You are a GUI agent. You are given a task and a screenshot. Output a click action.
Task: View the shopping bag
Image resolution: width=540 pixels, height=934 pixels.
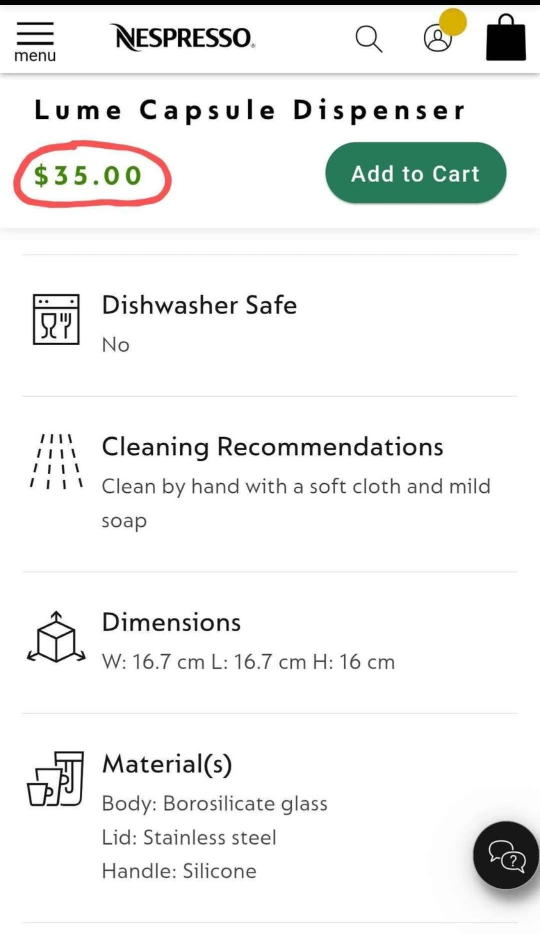pyautogui.click(x=505, y=38)
